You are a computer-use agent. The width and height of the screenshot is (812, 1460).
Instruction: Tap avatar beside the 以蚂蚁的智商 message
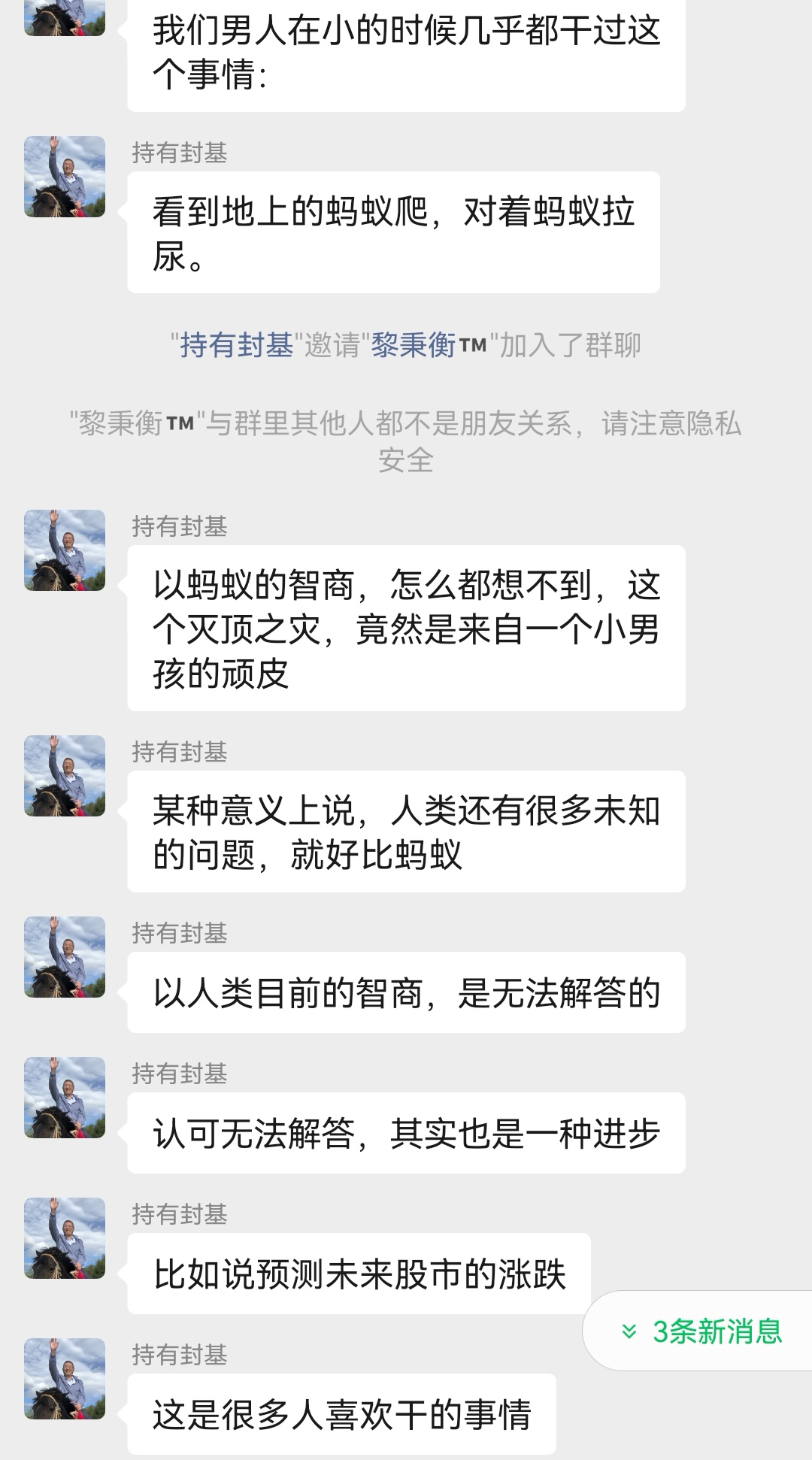[65, 550]
